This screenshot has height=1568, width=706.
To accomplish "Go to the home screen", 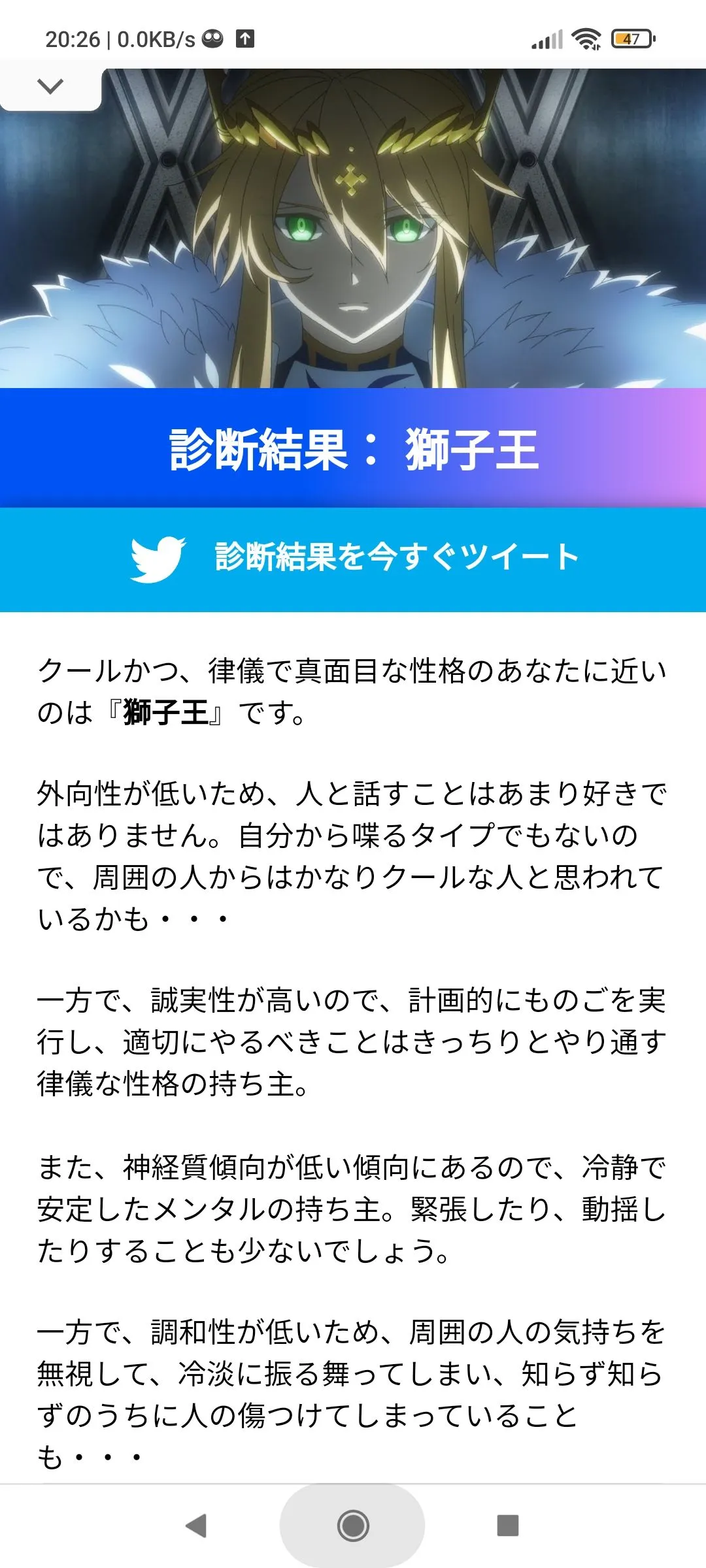I will point(353,1526).
